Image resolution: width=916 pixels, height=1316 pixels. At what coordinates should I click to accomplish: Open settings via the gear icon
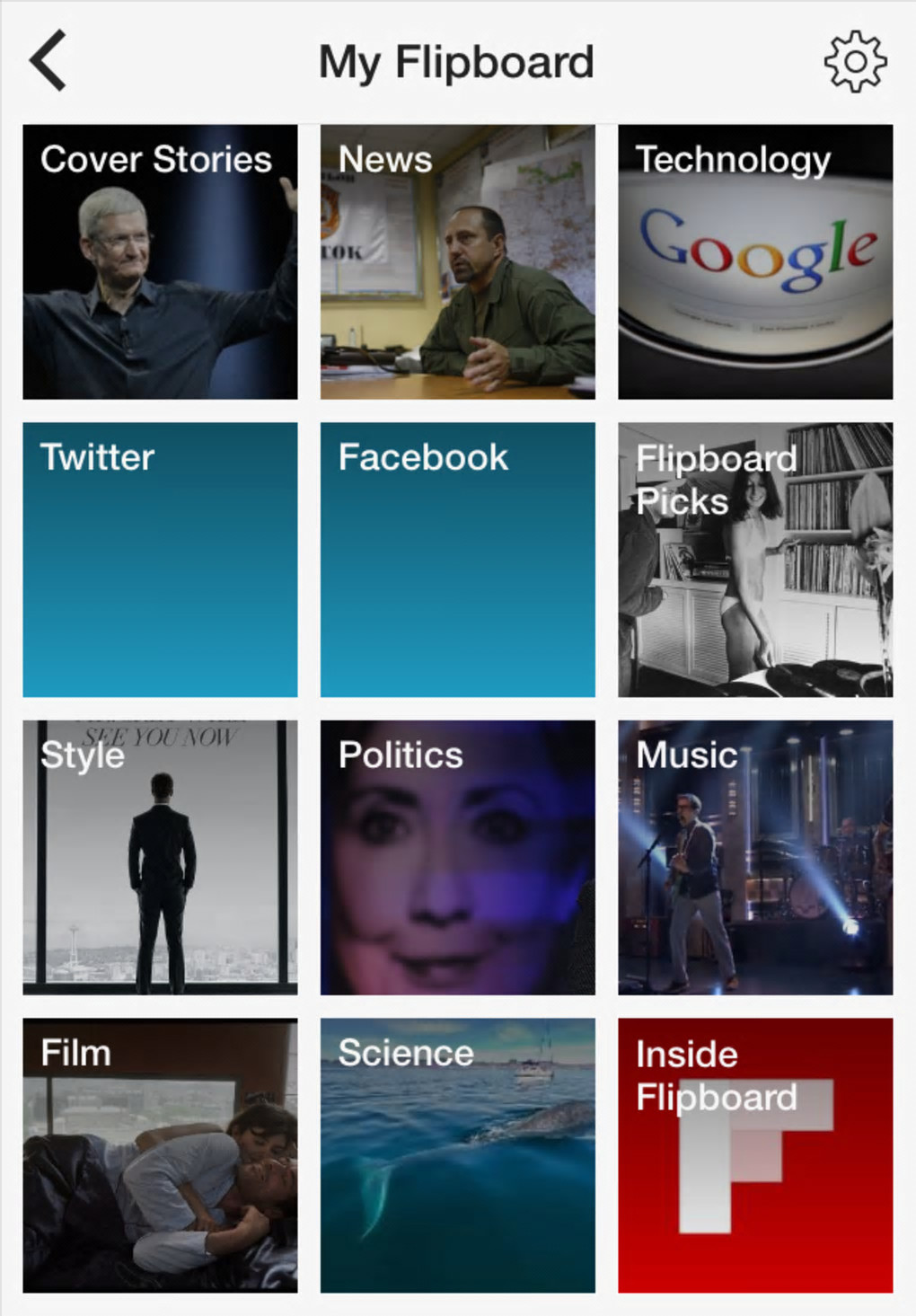855,61
